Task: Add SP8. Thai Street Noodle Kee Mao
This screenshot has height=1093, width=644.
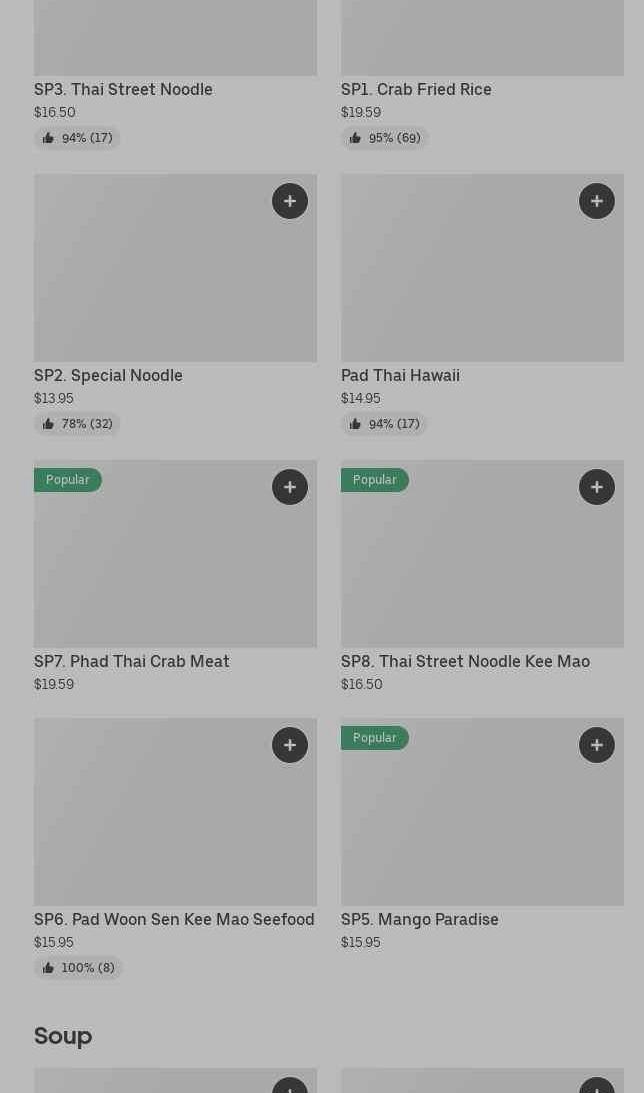Action: pos(597,487)
